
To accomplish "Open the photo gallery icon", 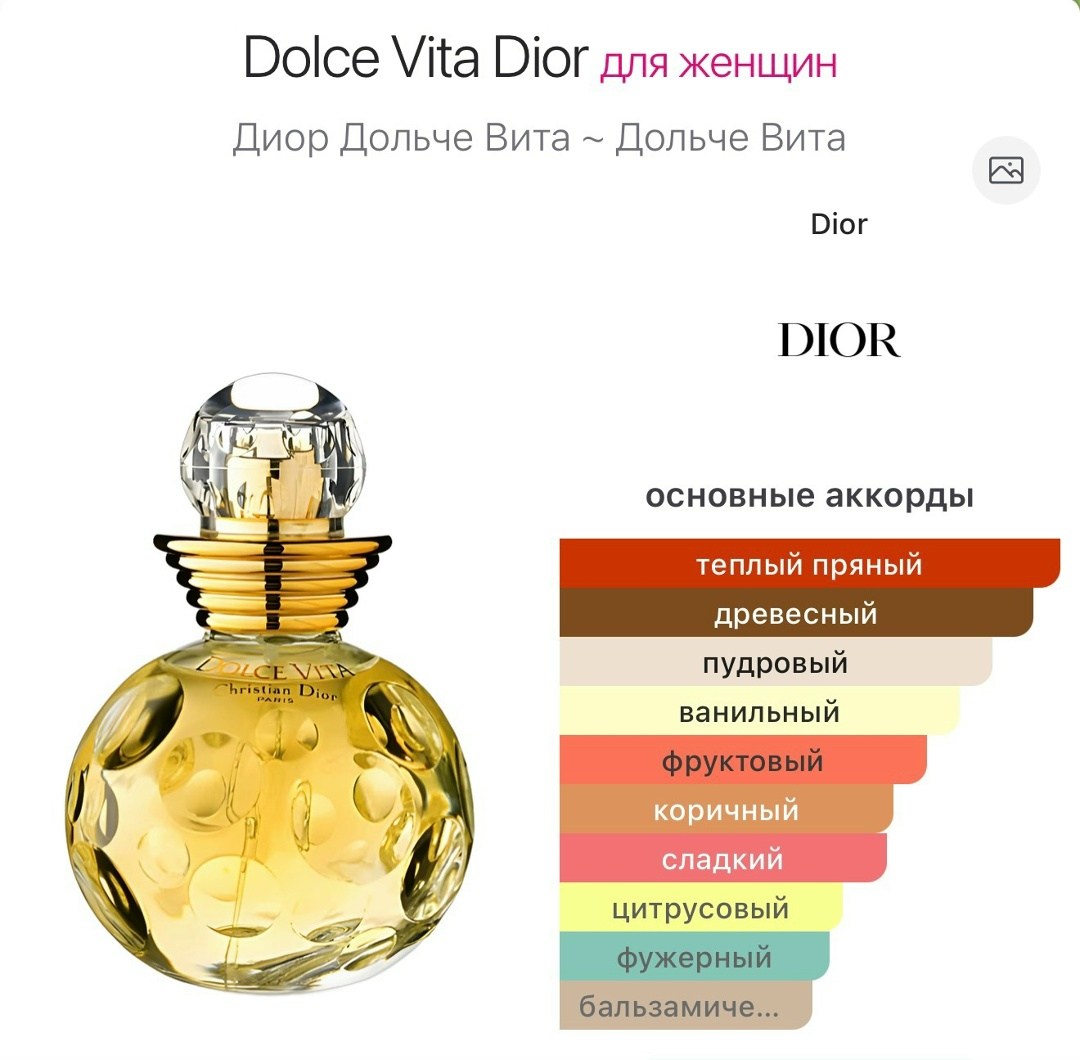I will [1006, 171].
